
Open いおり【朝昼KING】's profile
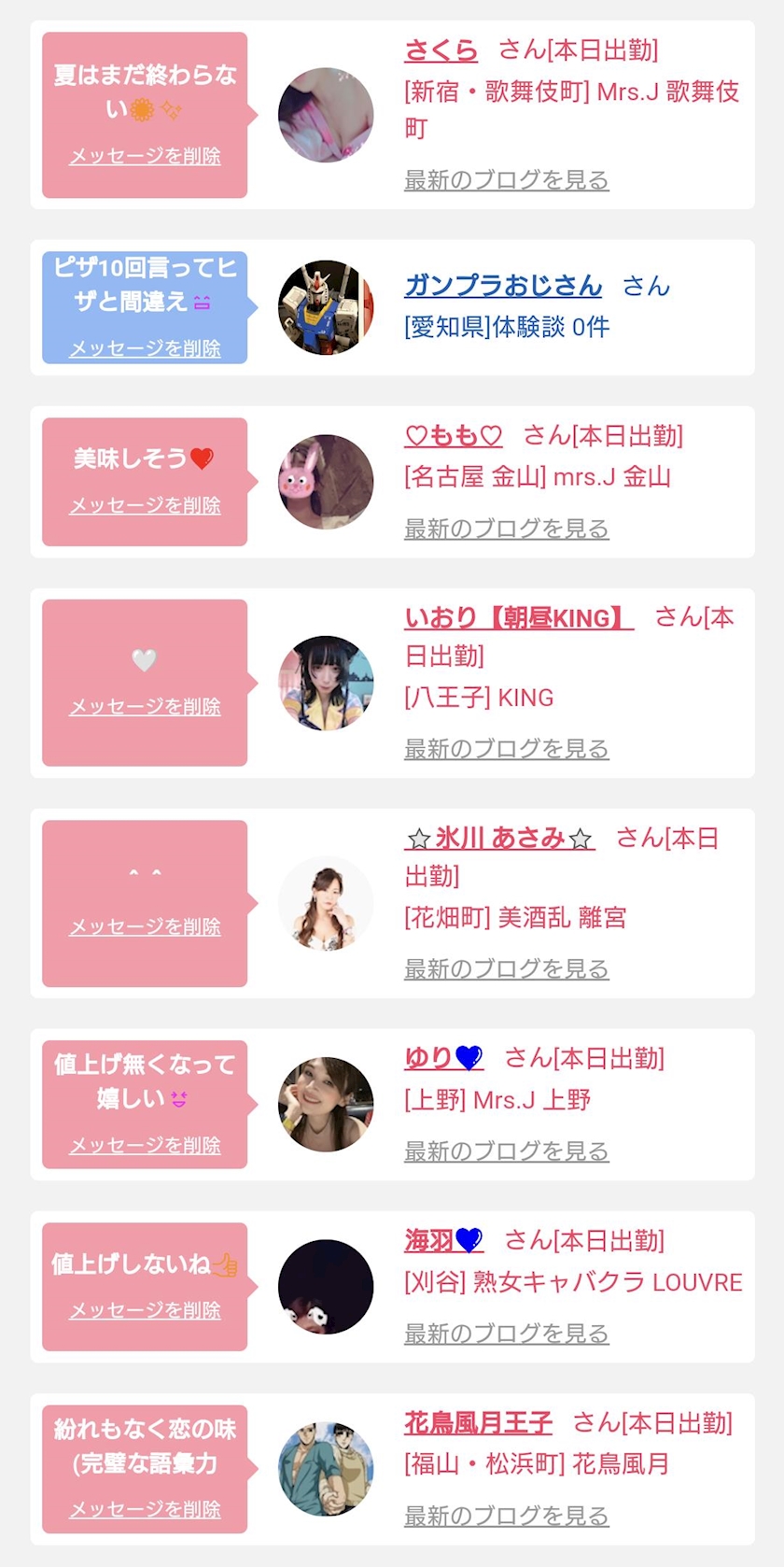tap(518, 617)
